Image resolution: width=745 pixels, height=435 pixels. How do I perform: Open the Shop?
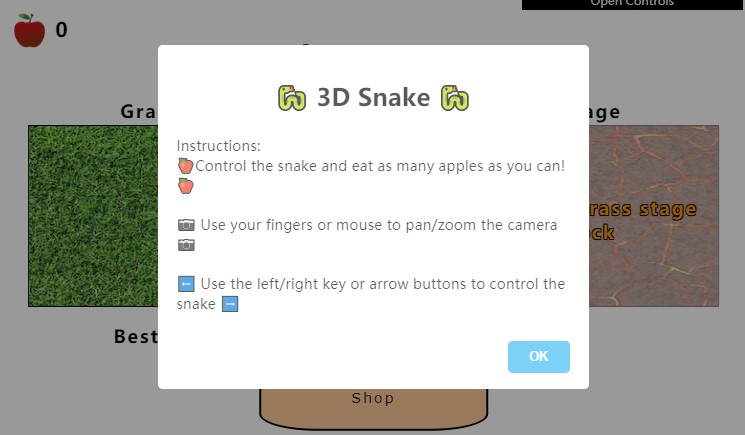point(373,404)
